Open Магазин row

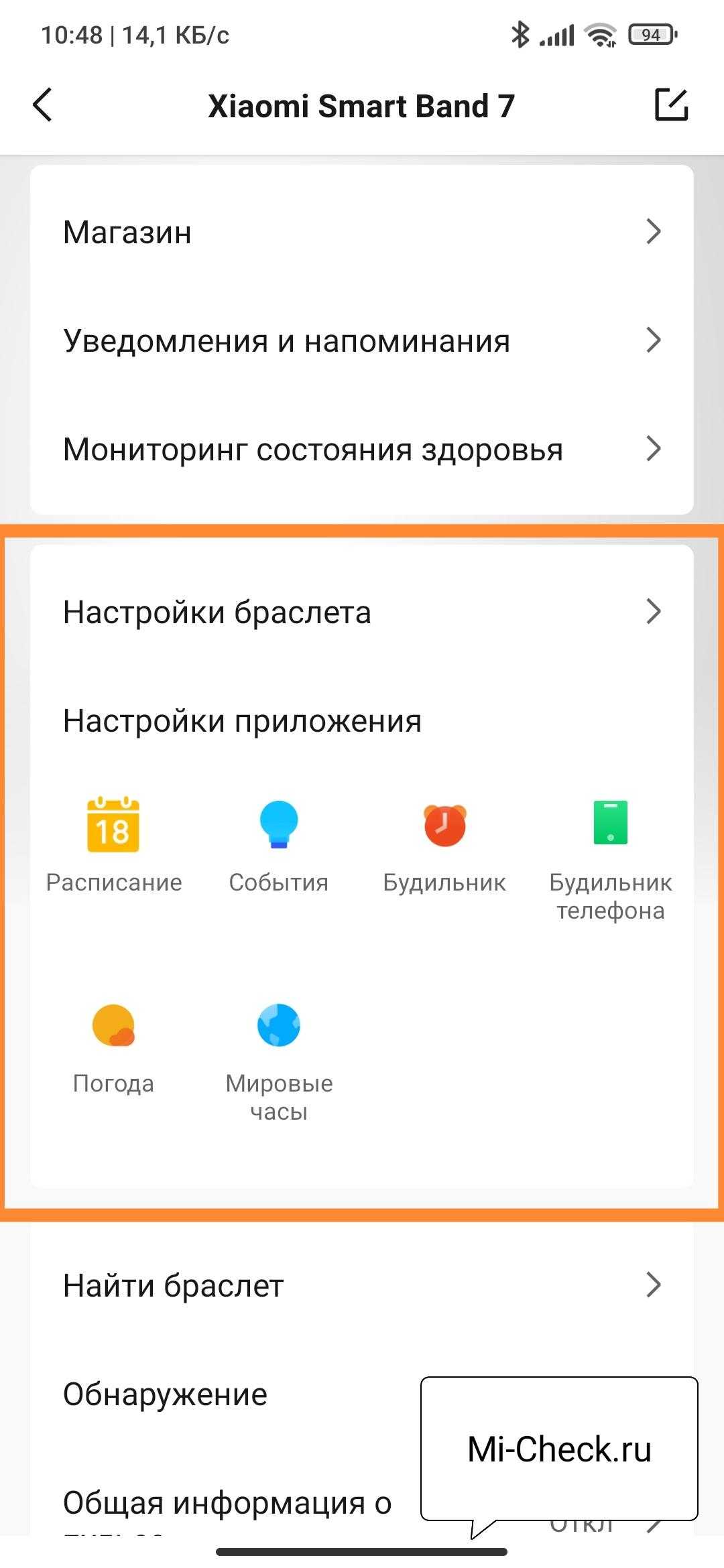point(362,232)
